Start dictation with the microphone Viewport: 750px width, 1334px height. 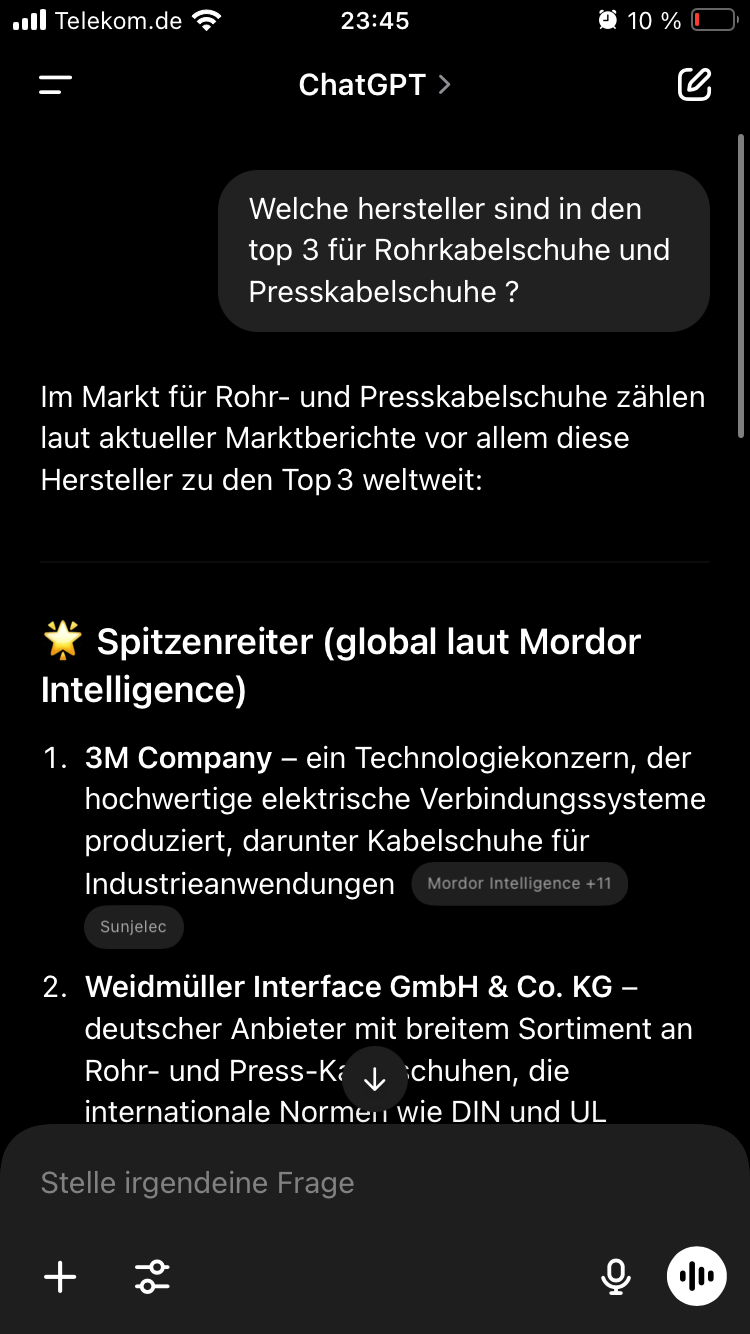(x=616, y=1277)
